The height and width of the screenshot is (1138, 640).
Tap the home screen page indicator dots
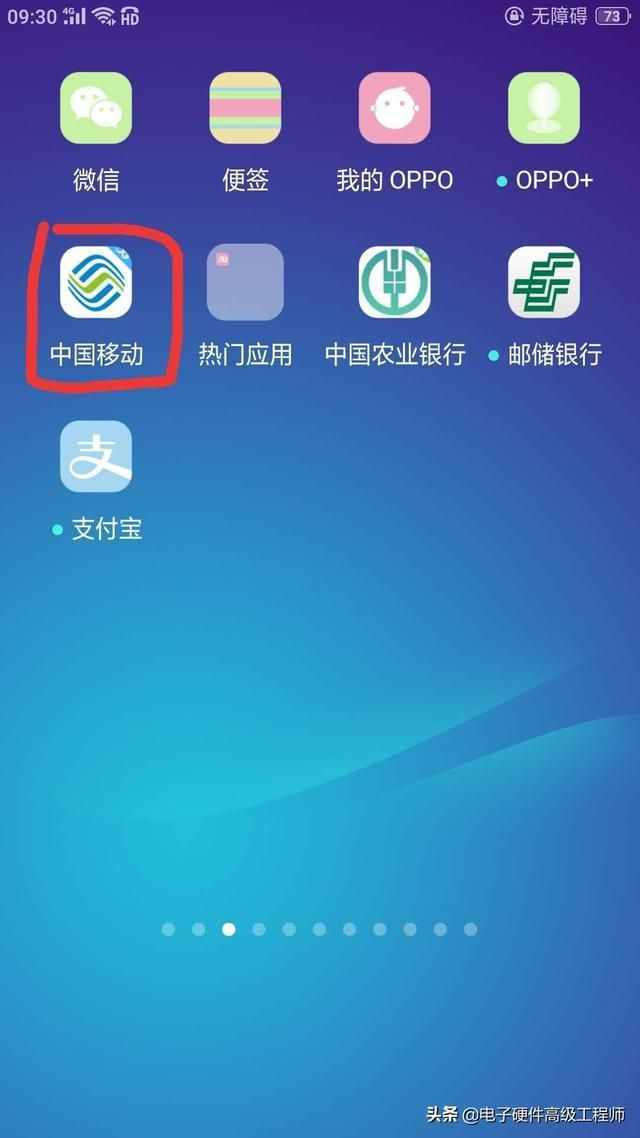point(319,929)
